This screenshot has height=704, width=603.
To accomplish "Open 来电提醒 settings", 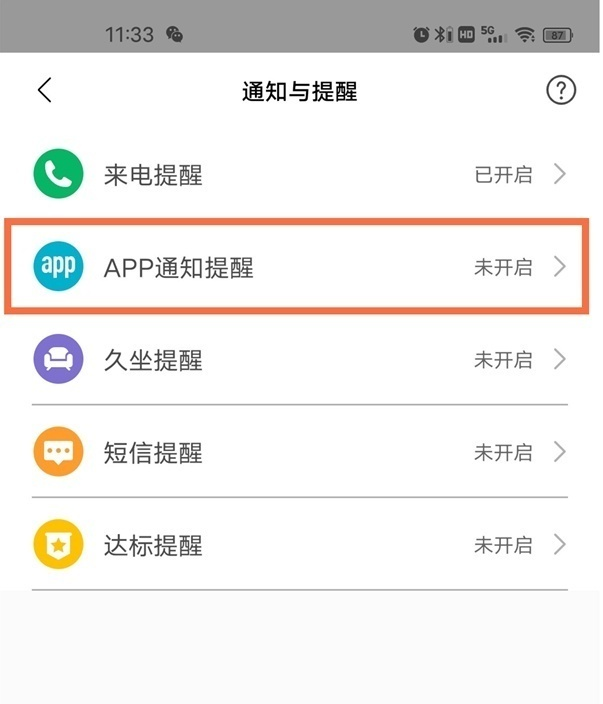I will tap(300, 175).
